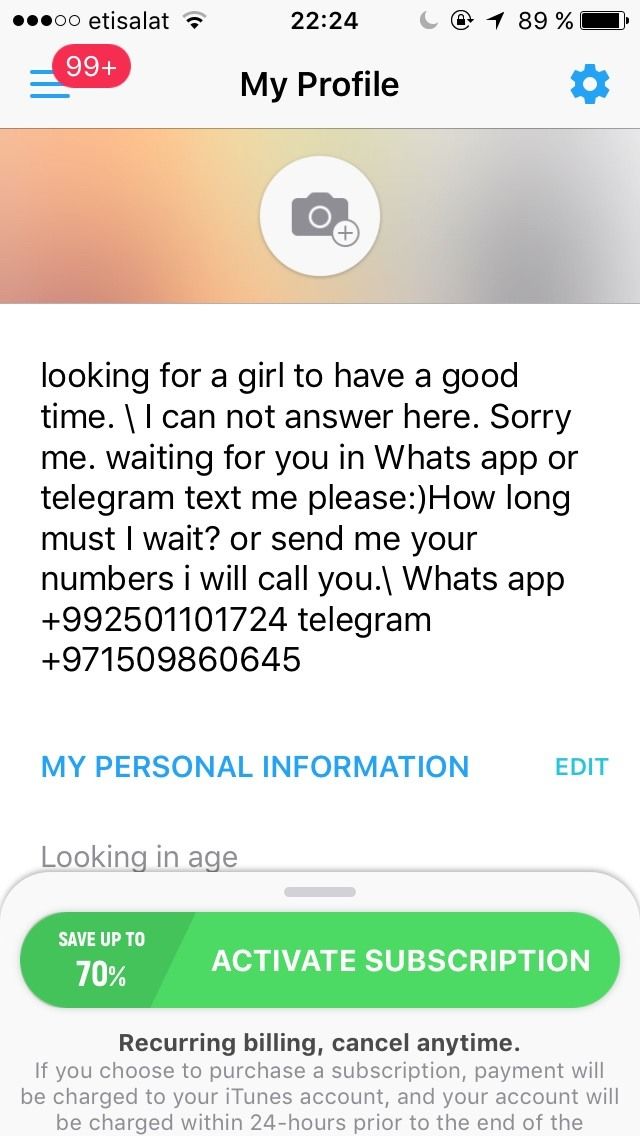Edit my personal information

coord(581,767)
